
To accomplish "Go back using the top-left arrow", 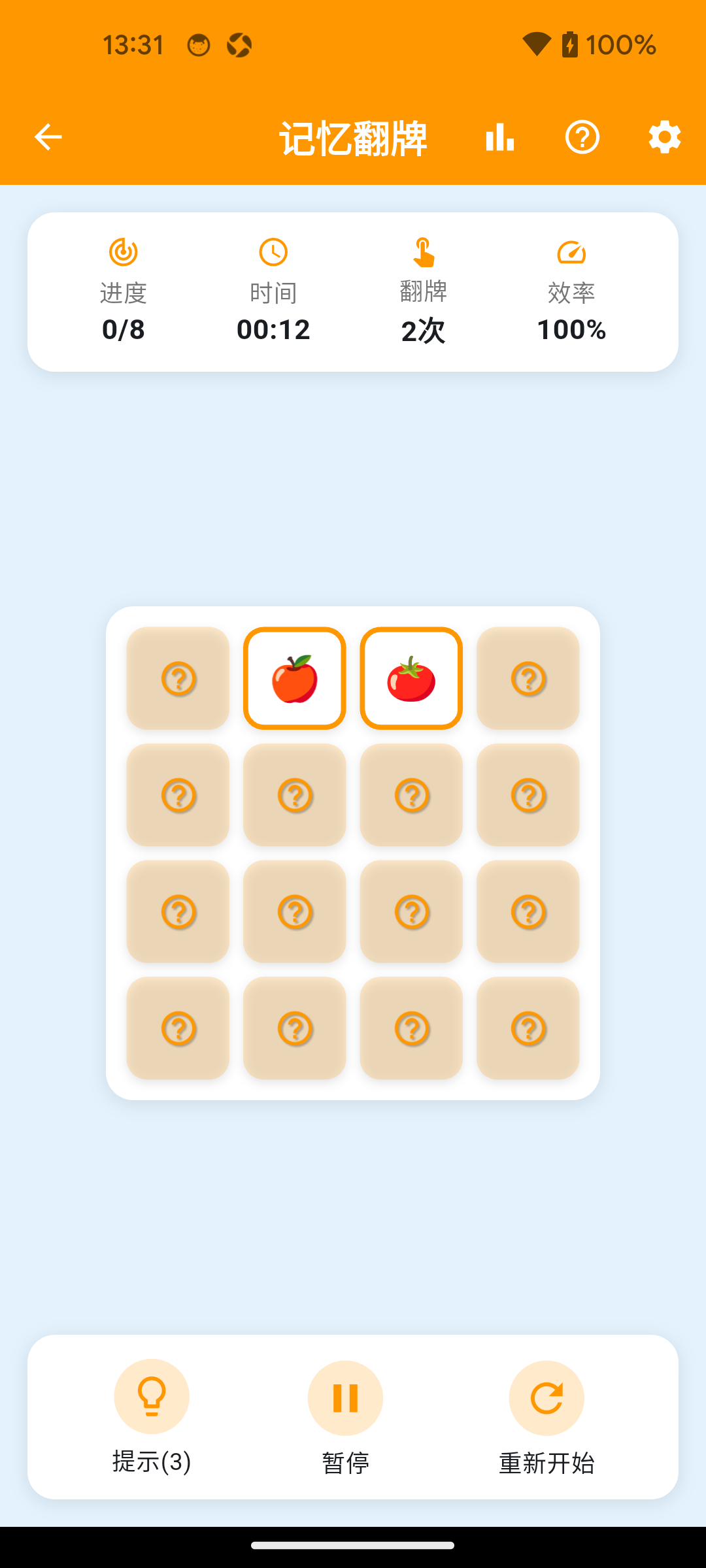I will [48, 137].
